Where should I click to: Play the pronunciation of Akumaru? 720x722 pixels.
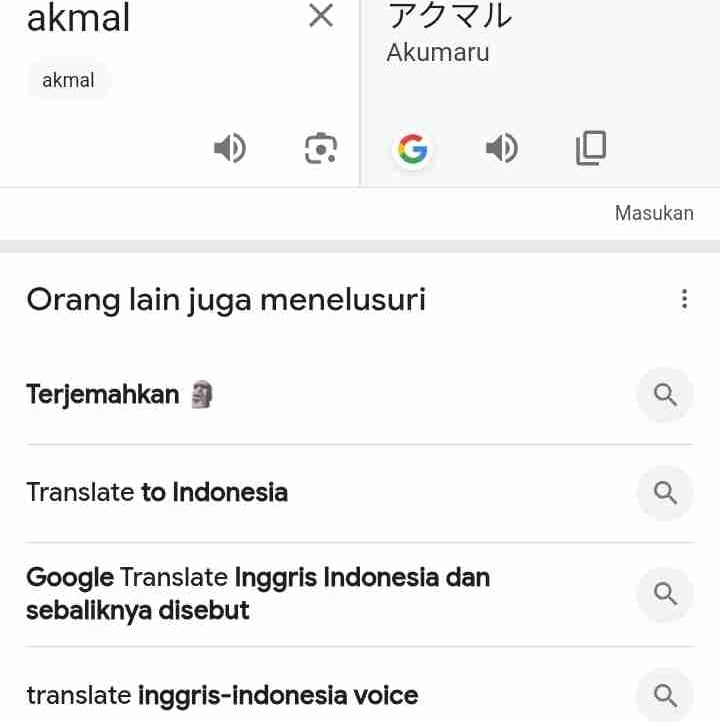[502, 148]
